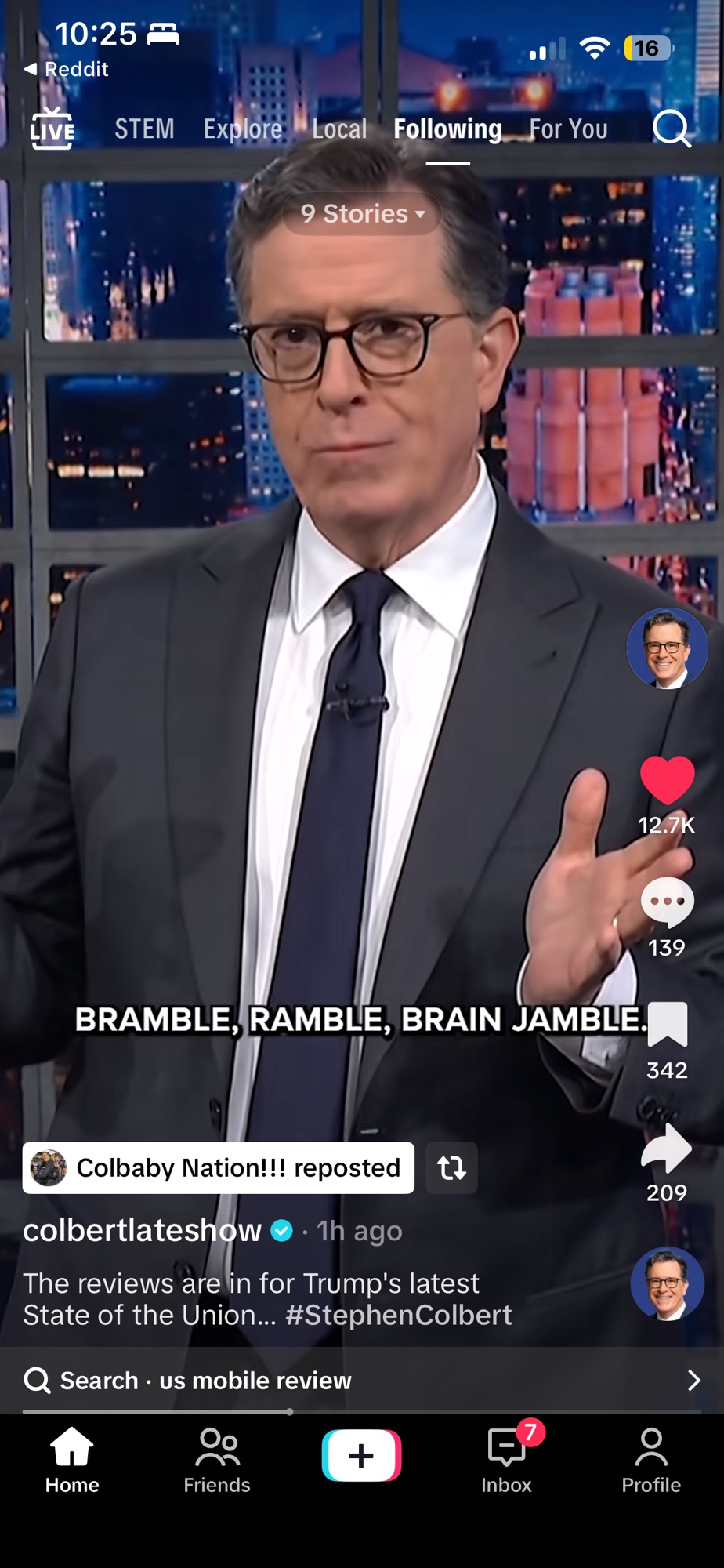Search for us mobile review
This screenshot has height=1568, width=724.
click(360, 1381)
